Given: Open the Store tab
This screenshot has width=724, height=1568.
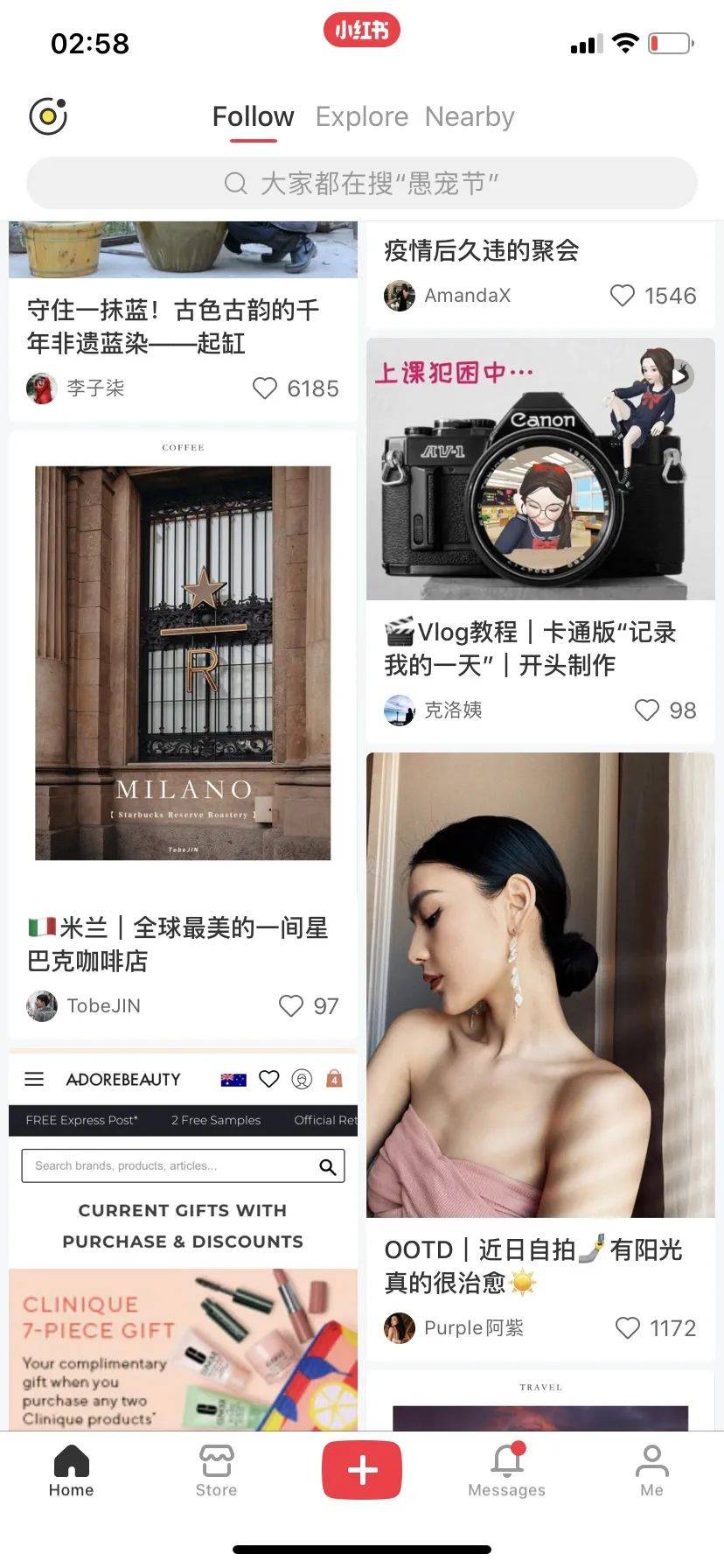Looking at the screenshot, I should point(216,1471).
